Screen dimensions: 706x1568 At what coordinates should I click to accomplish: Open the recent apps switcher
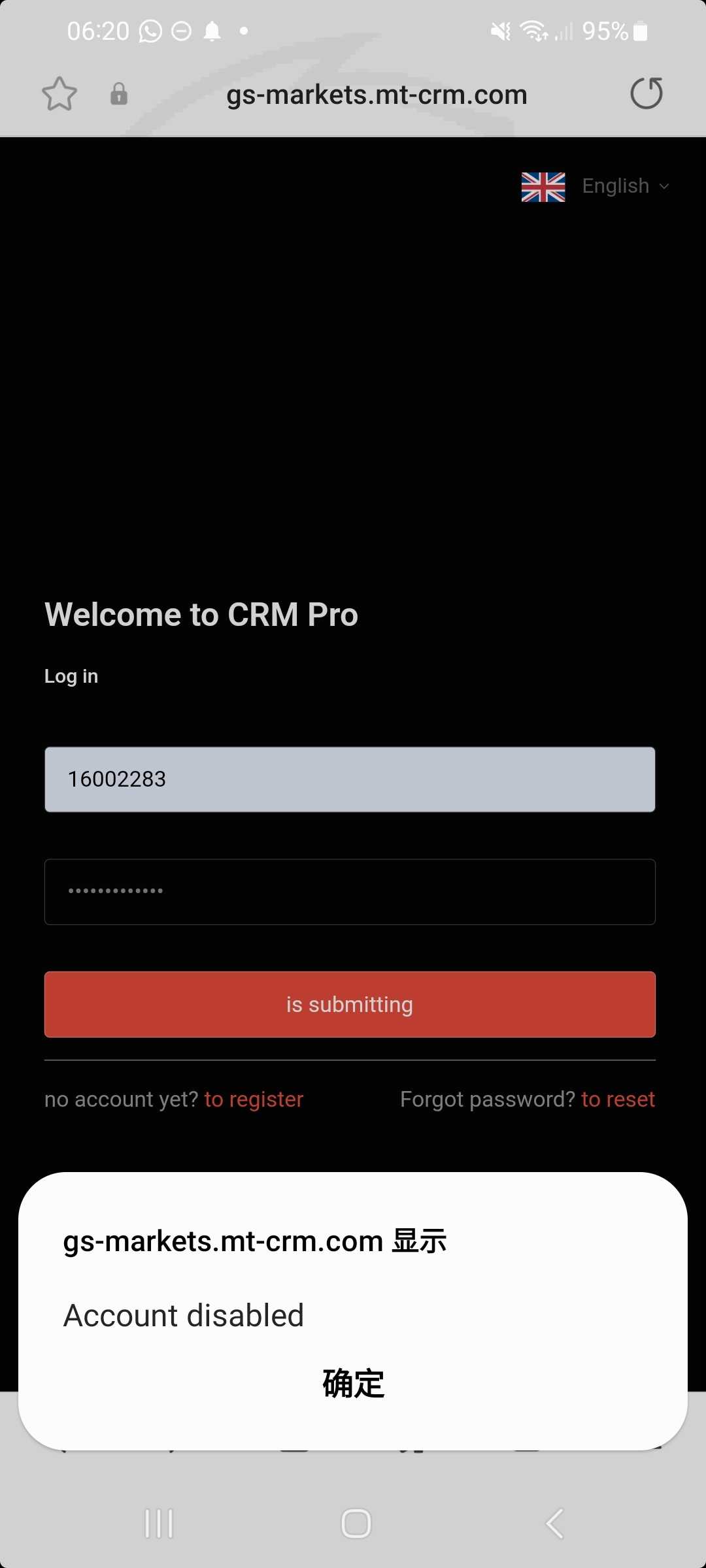pyautogui.click(x=159, y=1524)
